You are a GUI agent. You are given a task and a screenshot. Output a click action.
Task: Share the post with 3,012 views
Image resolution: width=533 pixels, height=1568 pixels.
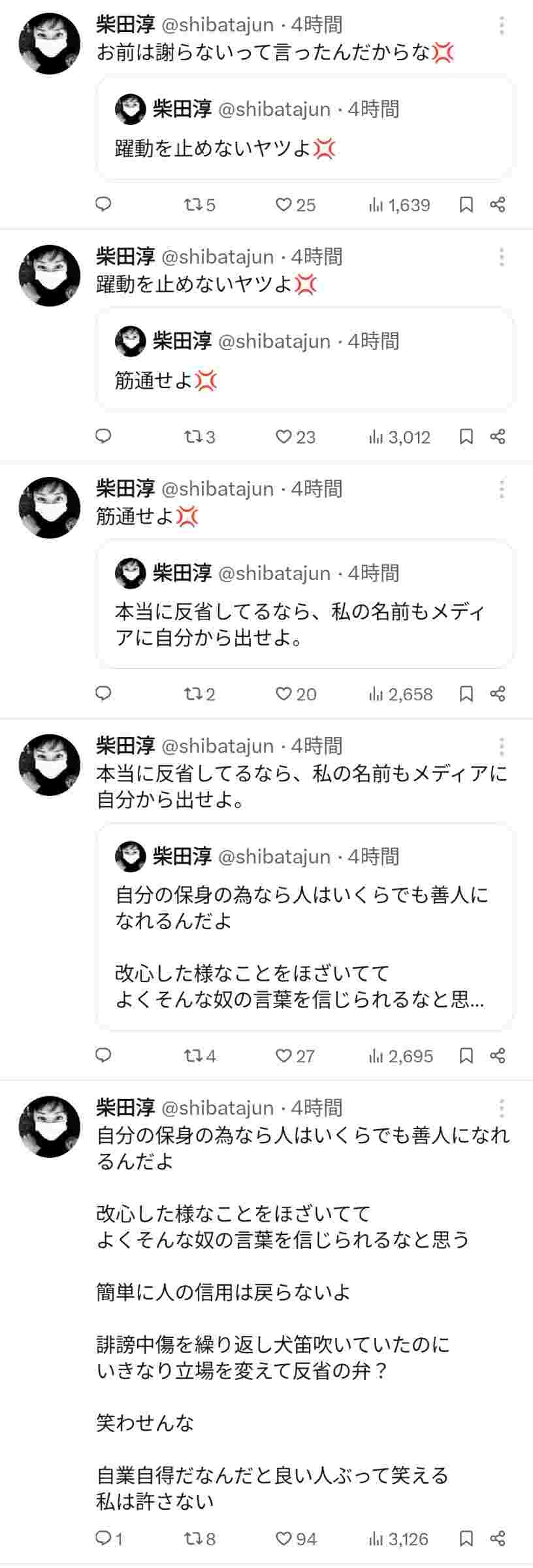[498, 436]
